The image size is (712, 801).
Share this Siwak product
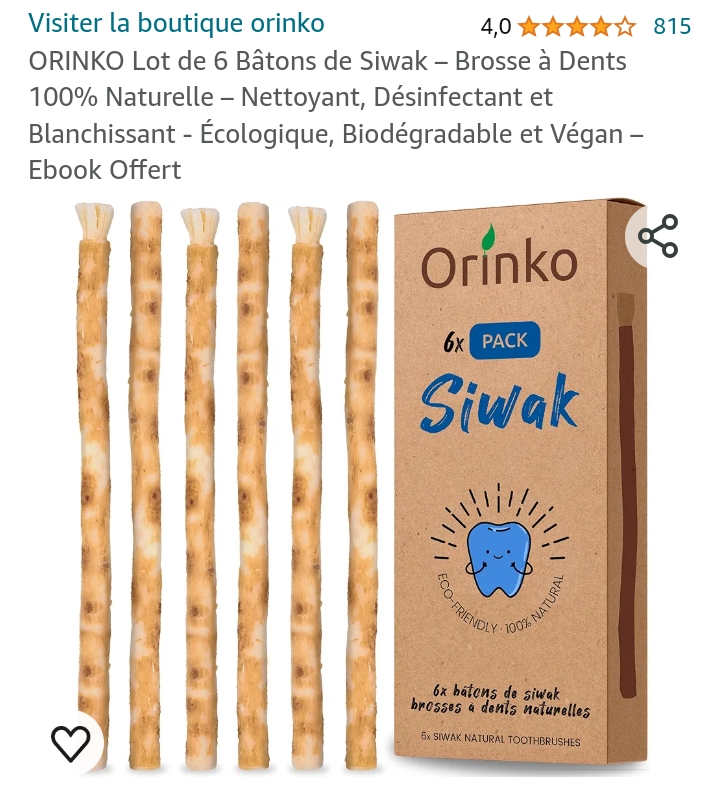[658, 236]
